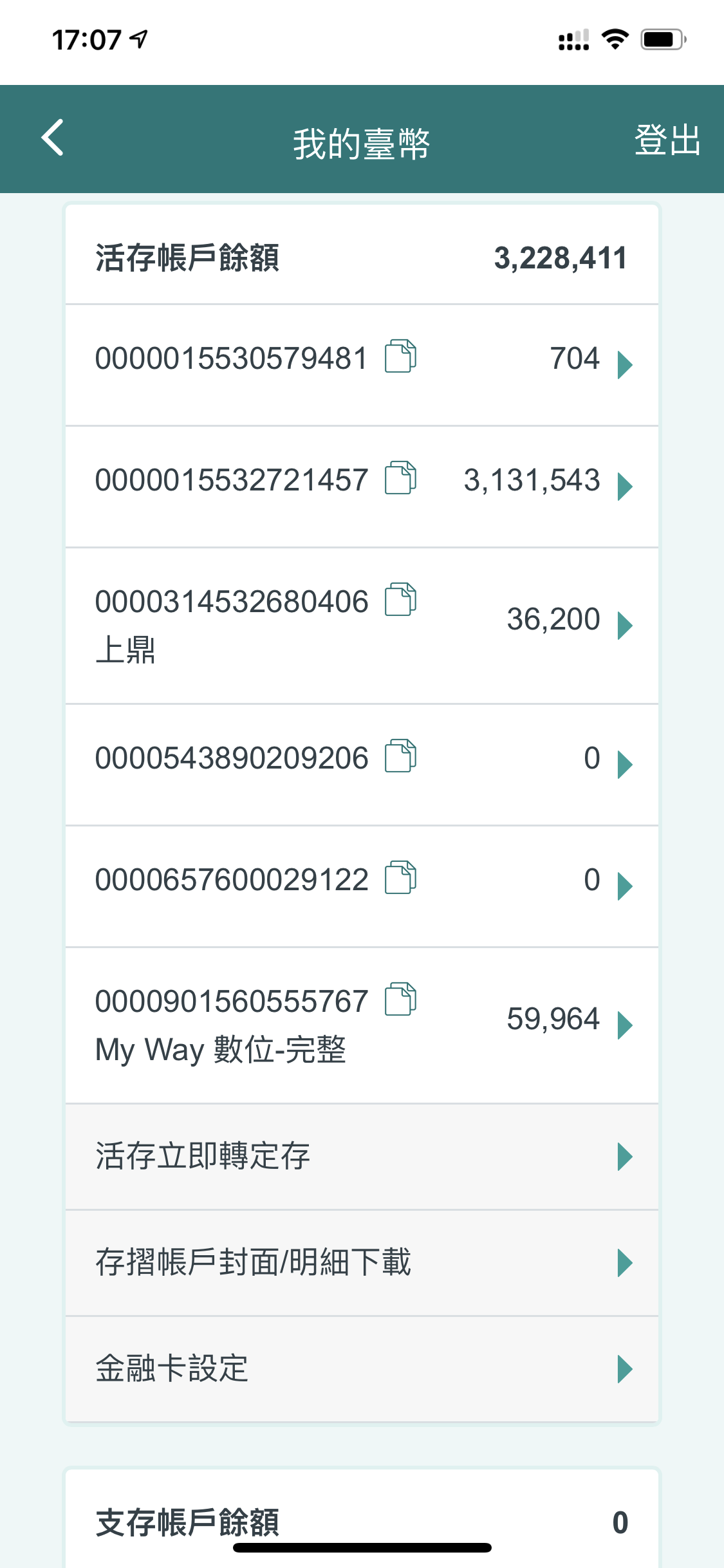Tap 登出 to log out
This screenshot has height=1568, width=724.
(667, 140)
